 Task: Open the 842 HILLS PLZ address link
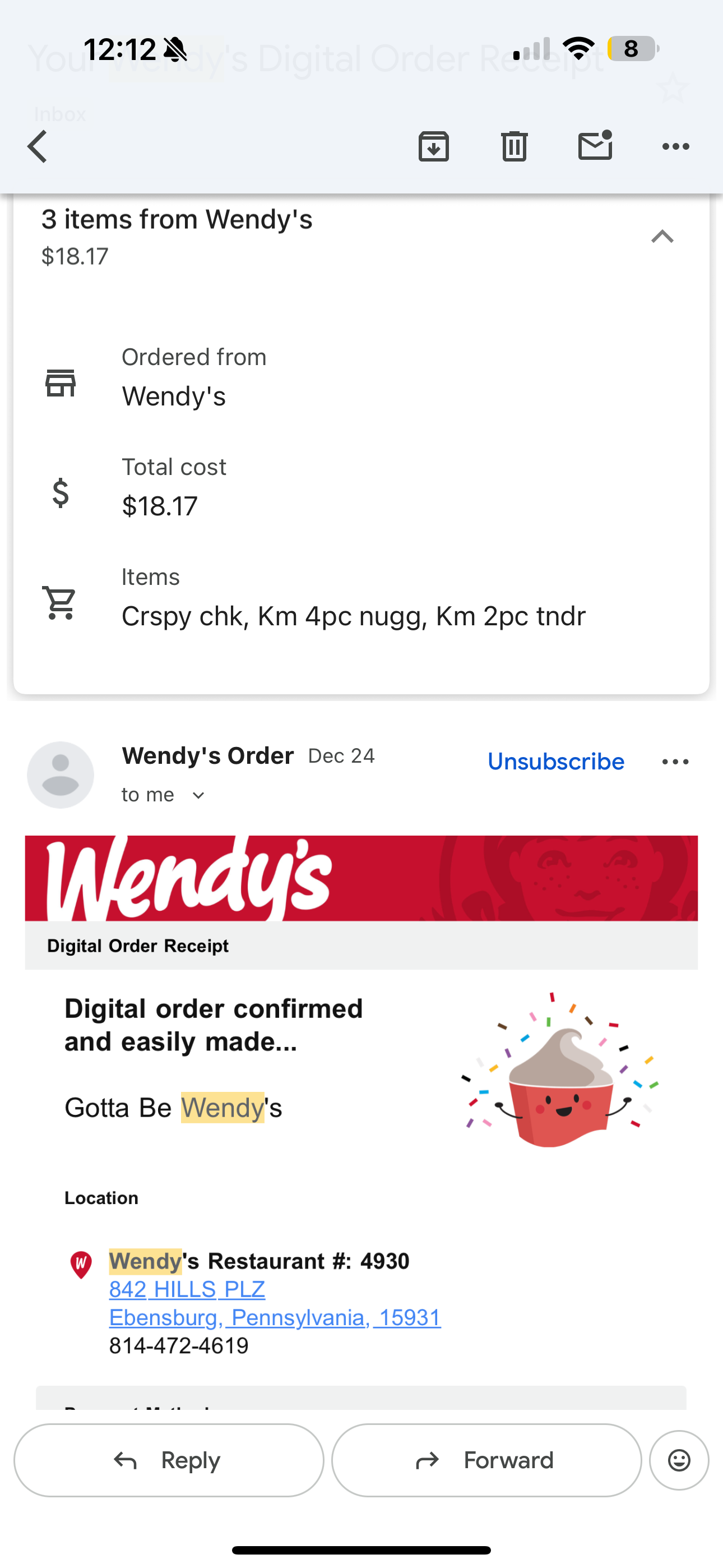[x=187, y=1289]
